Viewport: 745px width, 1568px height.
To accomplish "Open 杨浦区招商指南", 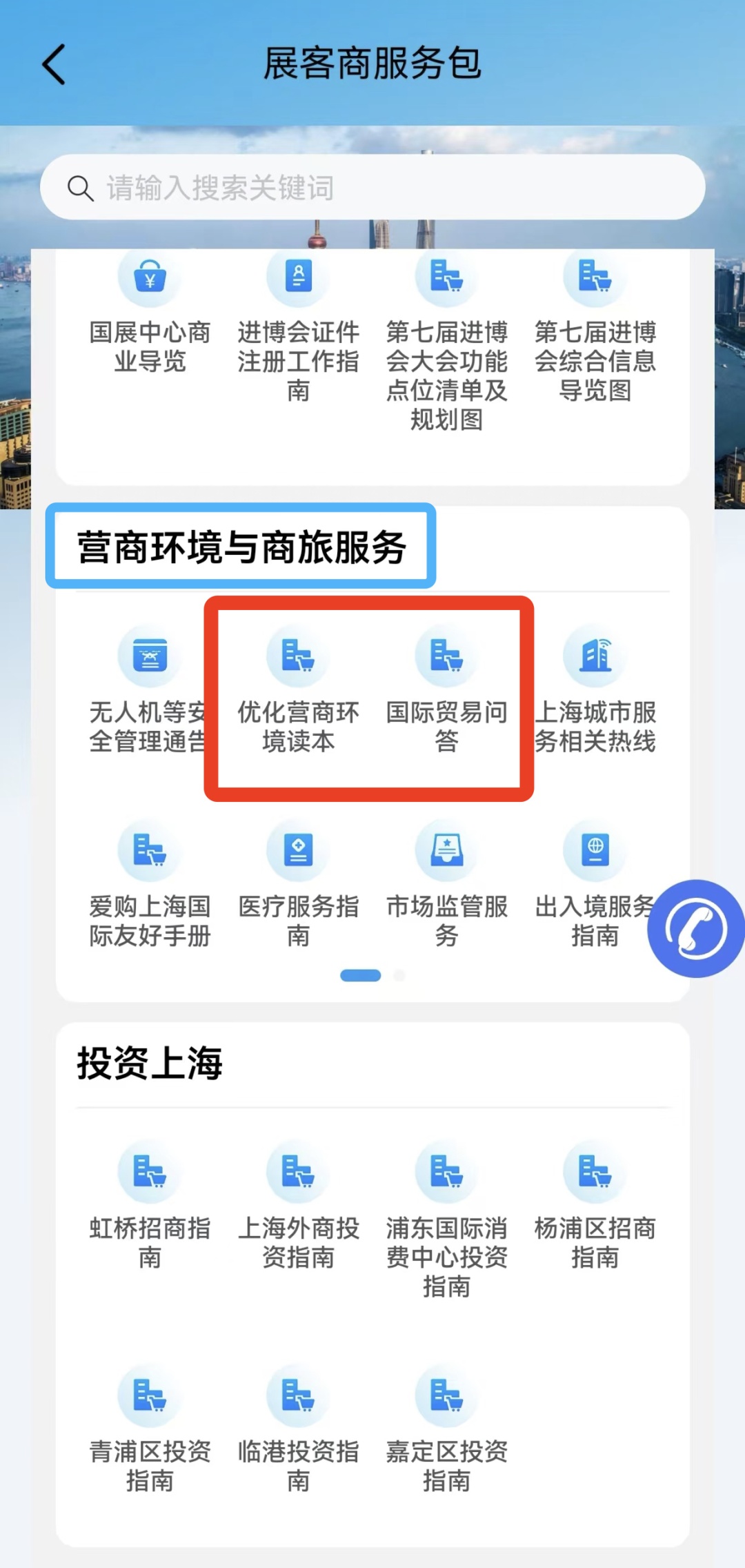I will pyautogui.click(x=595, y=1208).
